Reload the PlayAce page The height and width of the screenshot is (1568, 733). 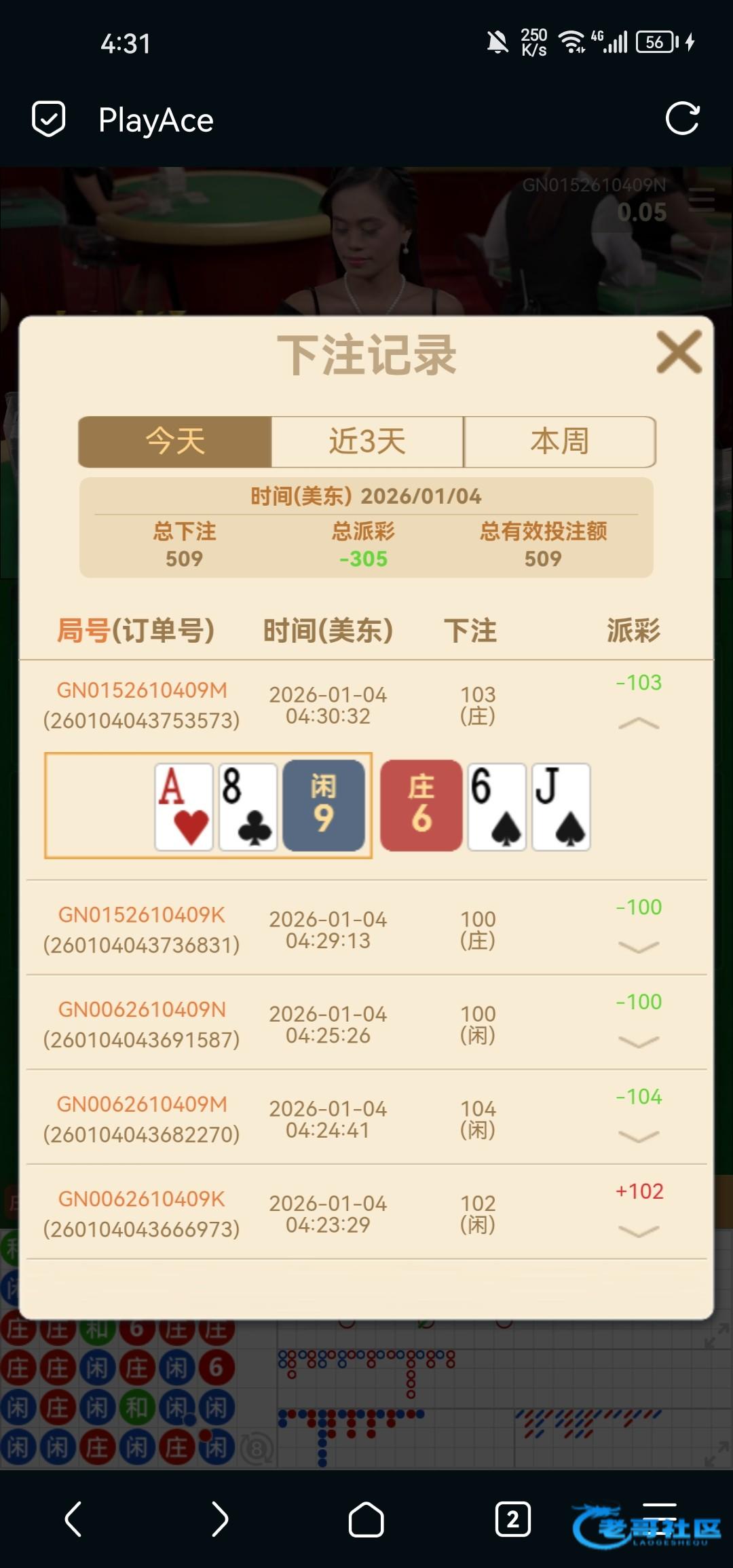pyautogui.click(x=682, y=119)
